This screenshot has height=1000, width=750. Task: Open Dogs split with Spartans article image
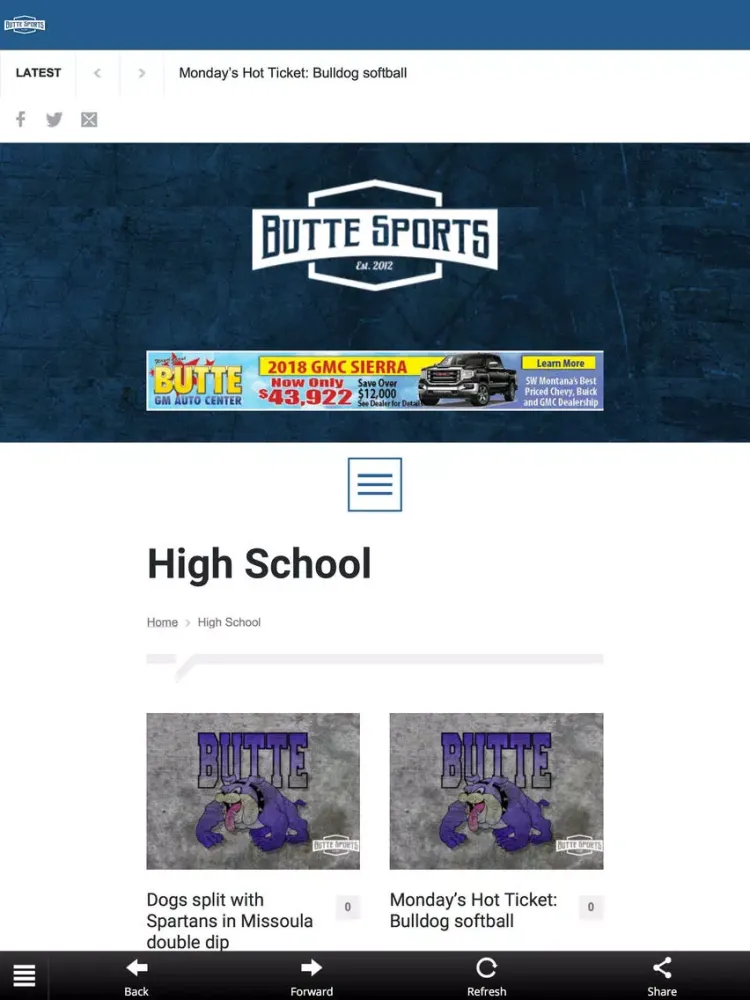pyautogui.click(x=253, y=790)
